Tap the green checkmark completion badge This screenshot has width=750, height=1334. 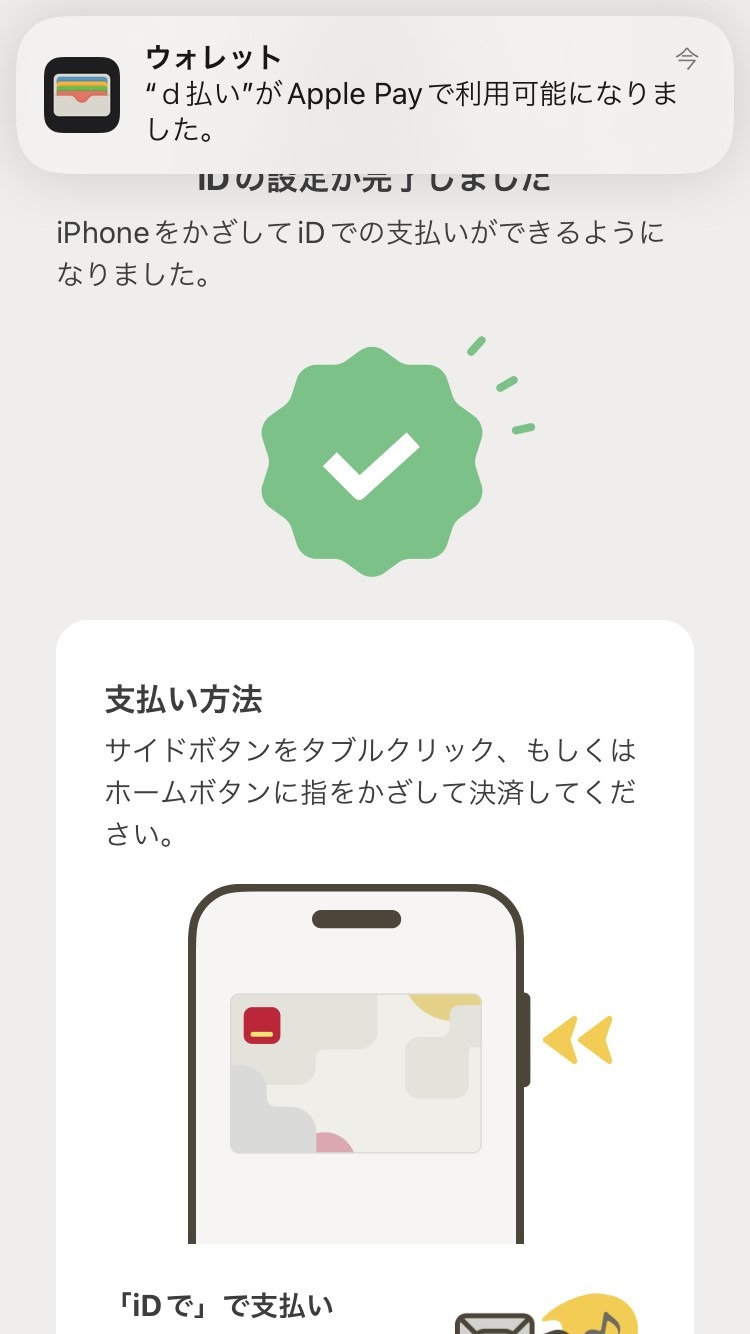click(371, 461)
